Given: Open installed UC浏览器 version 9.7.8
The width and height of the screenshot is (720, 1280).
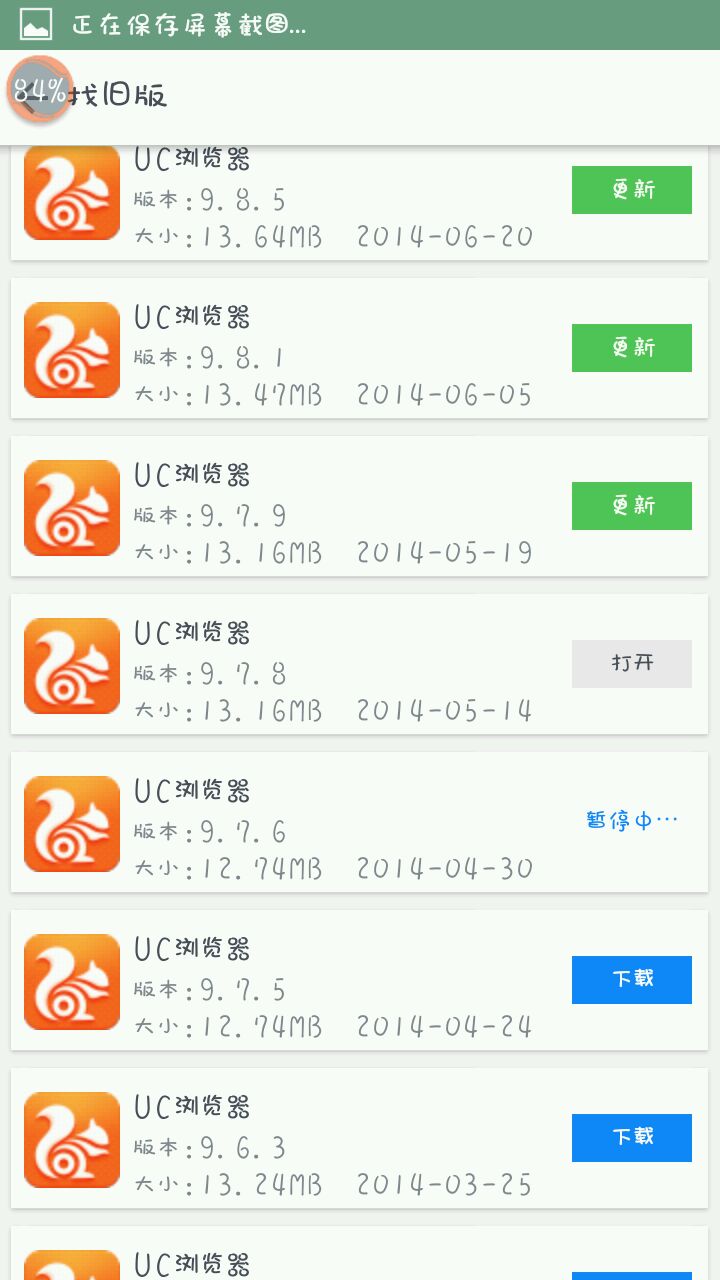Looking at the screenshot, I should click(631, 664).
